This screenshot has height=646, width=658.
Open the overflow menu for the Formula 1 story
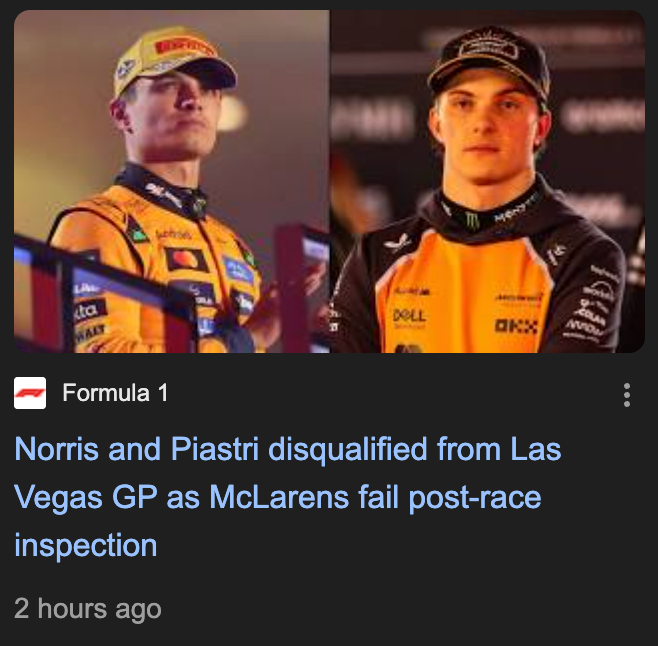(x=627, y=395)
